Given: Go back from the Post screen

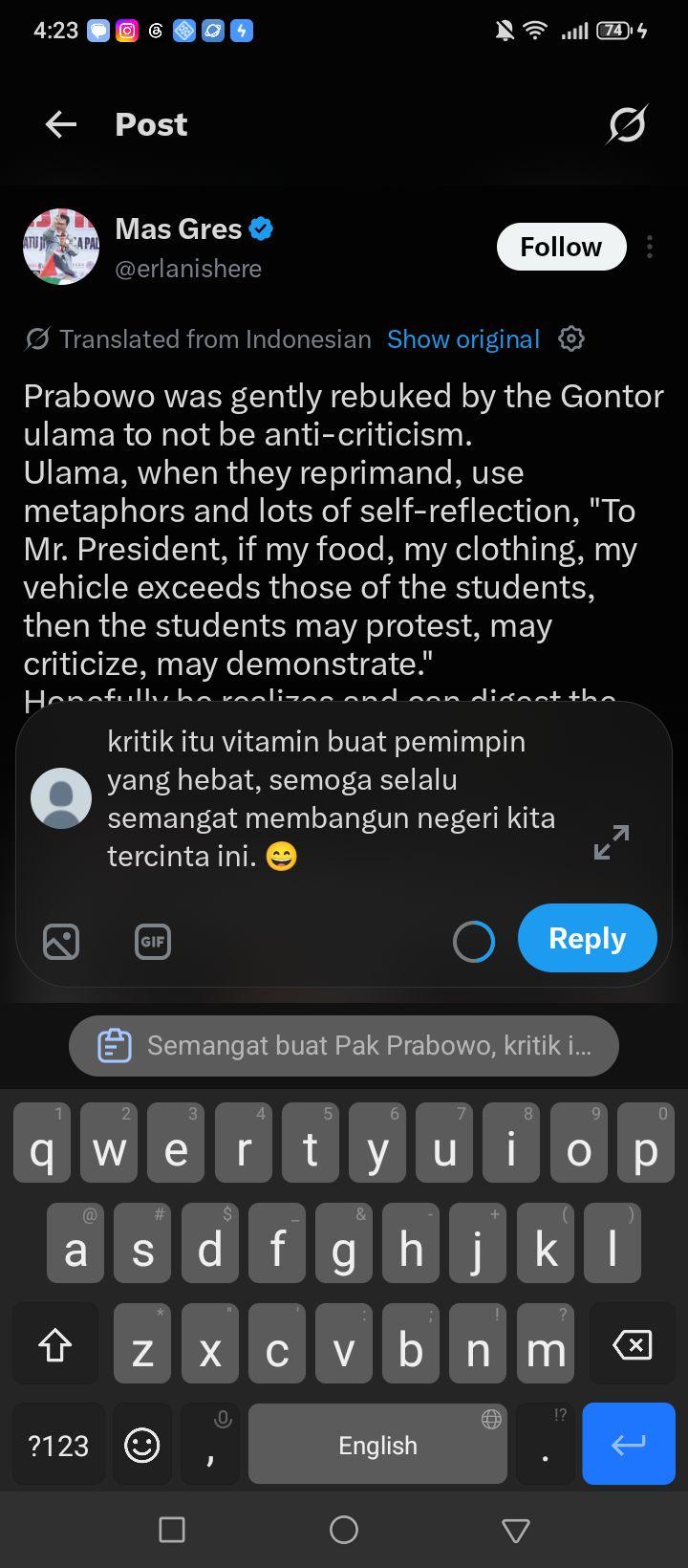Looking at the screenshot, I should [61, 124].
